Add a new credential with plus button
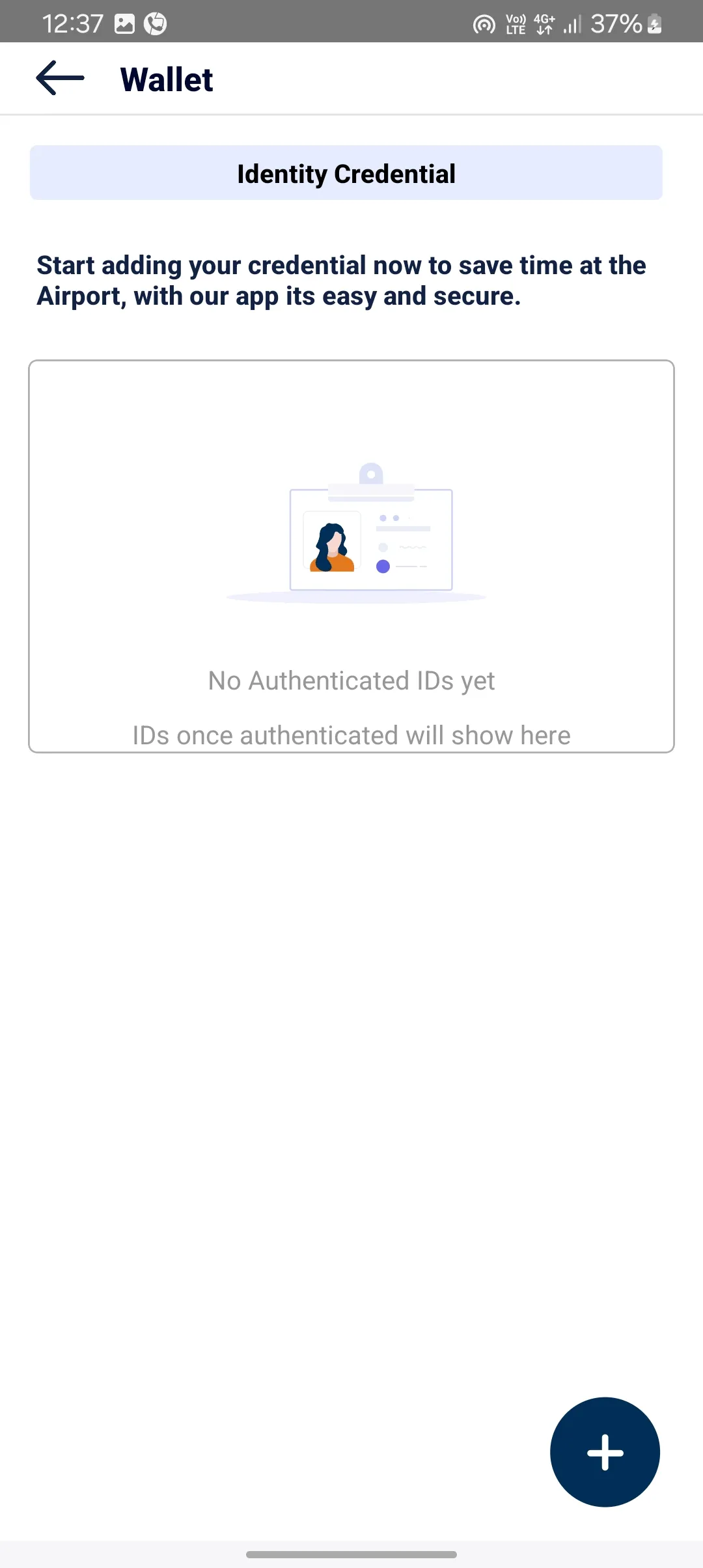This screenshot has width=703, height=1568. 605,1452
